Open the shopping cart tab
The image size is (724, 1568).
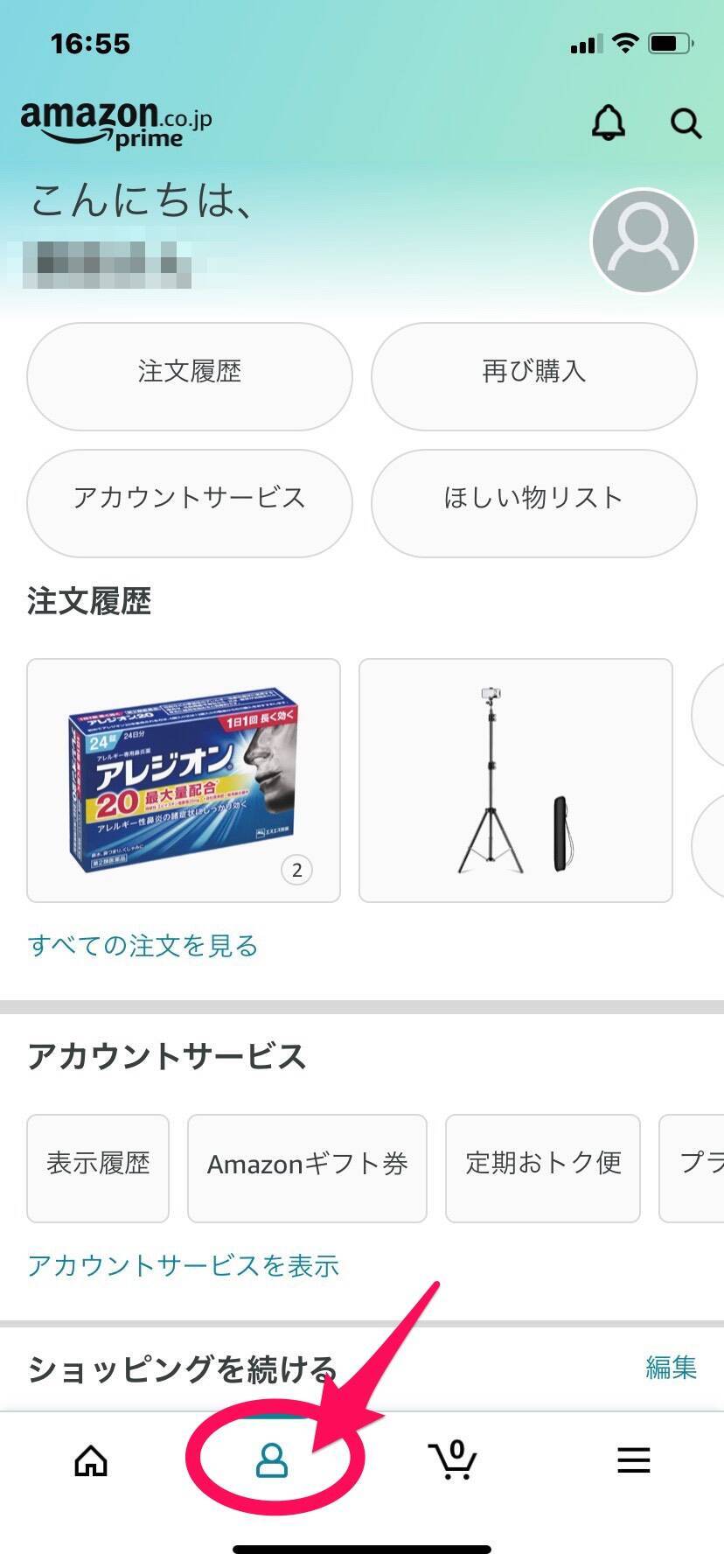(452, 1460)
